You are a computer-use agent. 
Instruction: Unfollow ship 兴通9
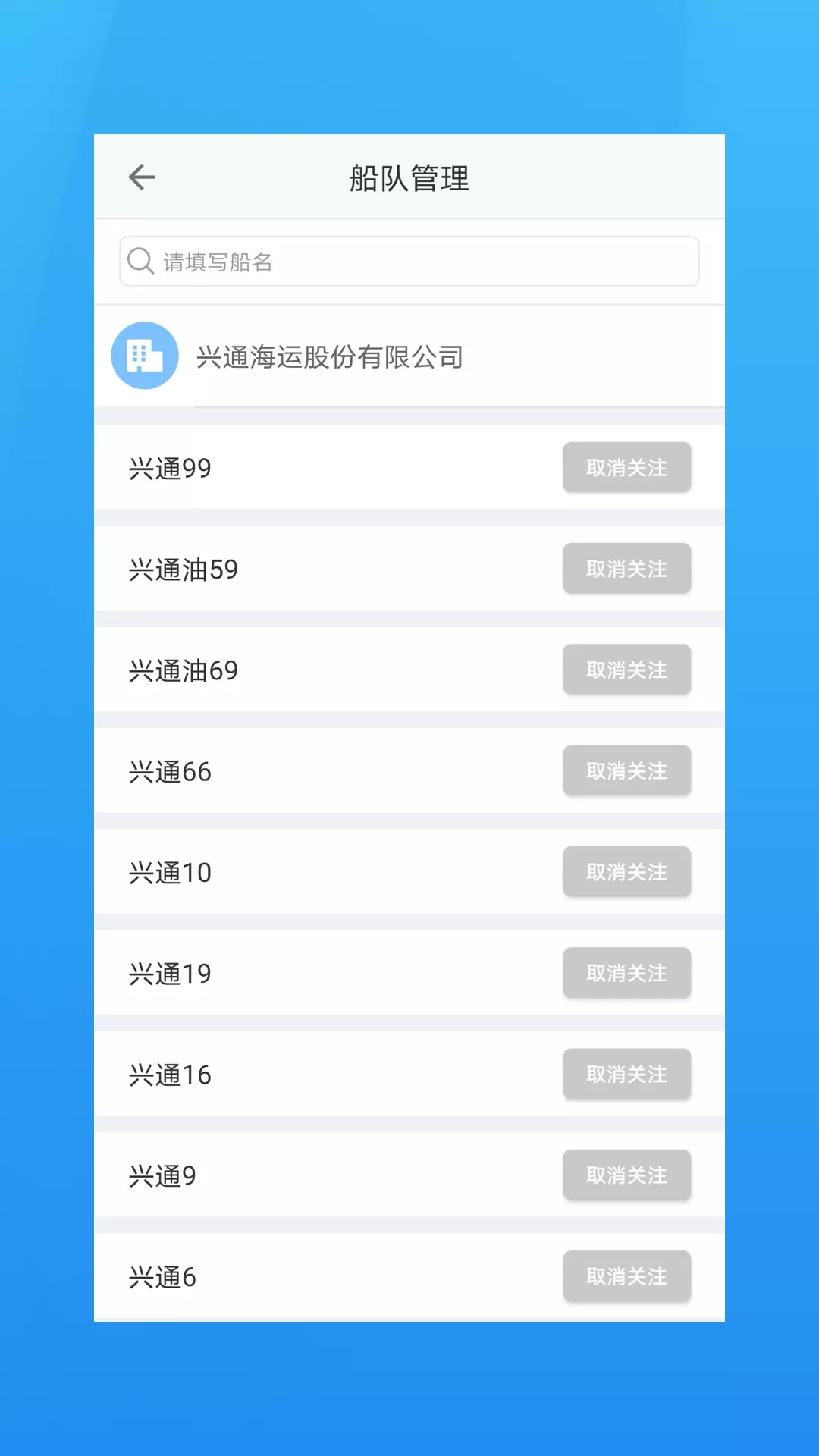(x=626, y=1175)
